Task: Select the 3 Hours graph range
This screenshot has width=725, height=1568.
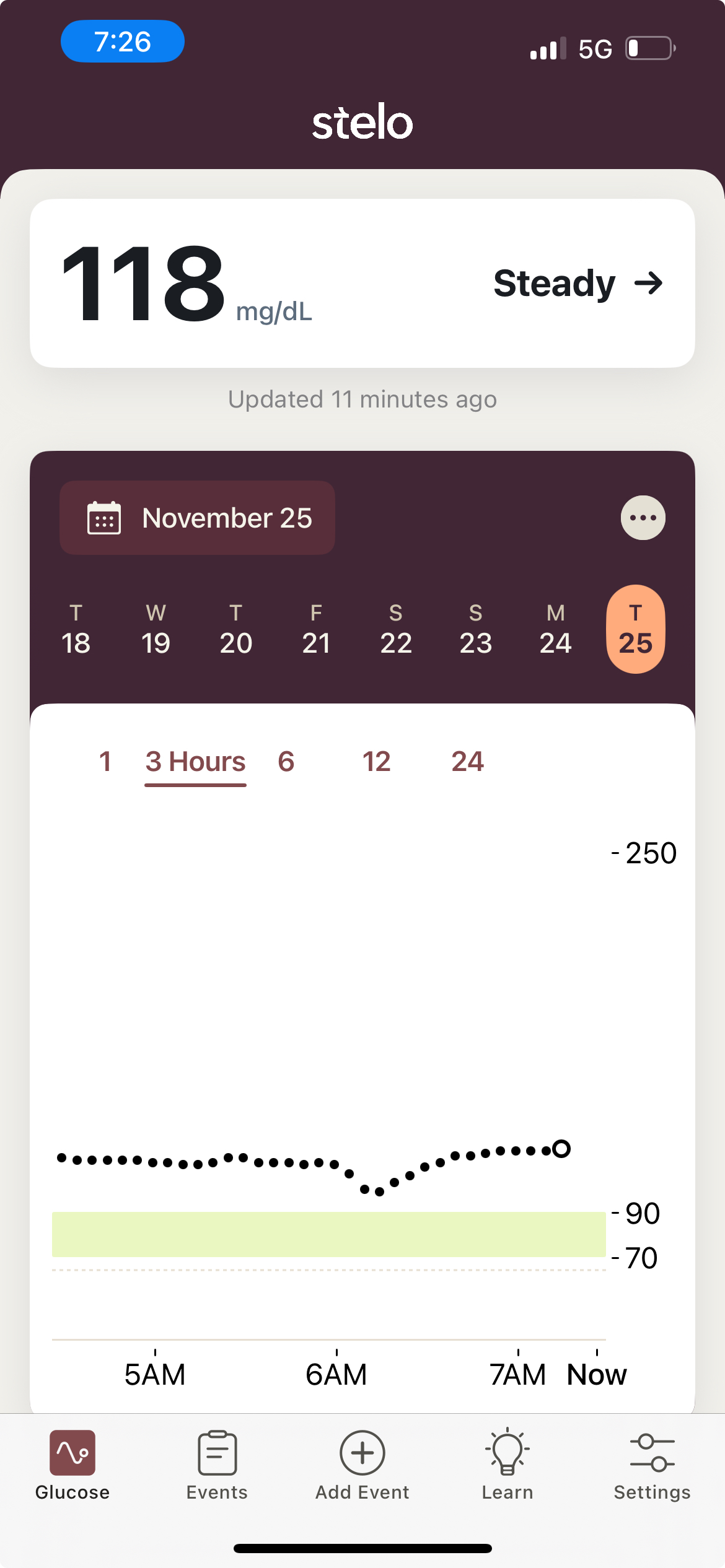Action: (x=195, y=761)
